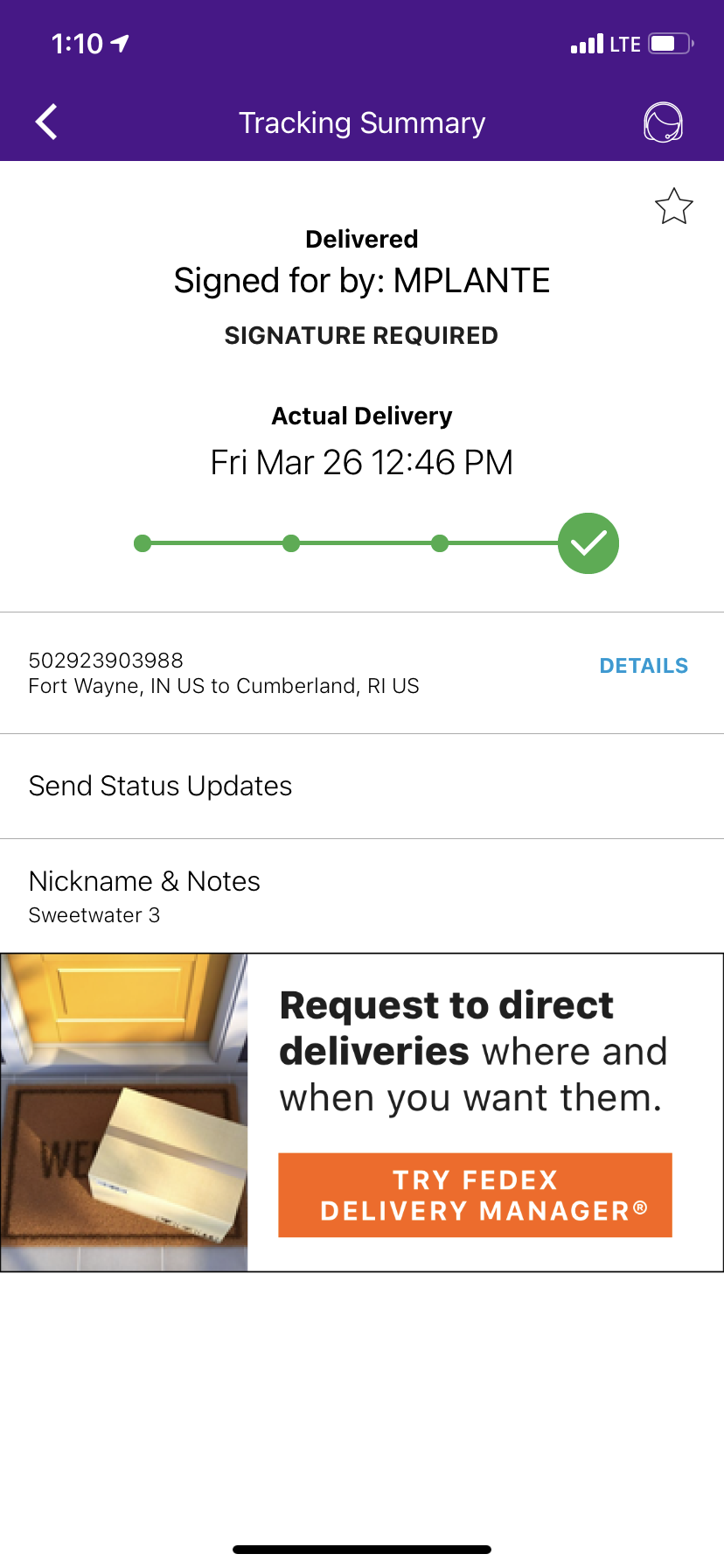Add this shipment to the watch list with the star

673,207
